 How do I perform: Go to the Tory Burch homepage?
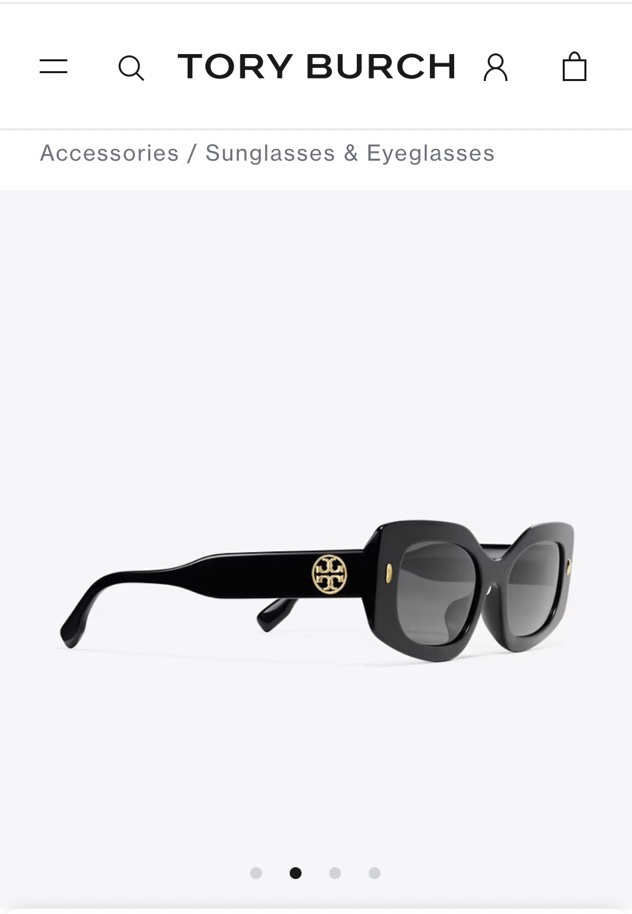[317, 67]
